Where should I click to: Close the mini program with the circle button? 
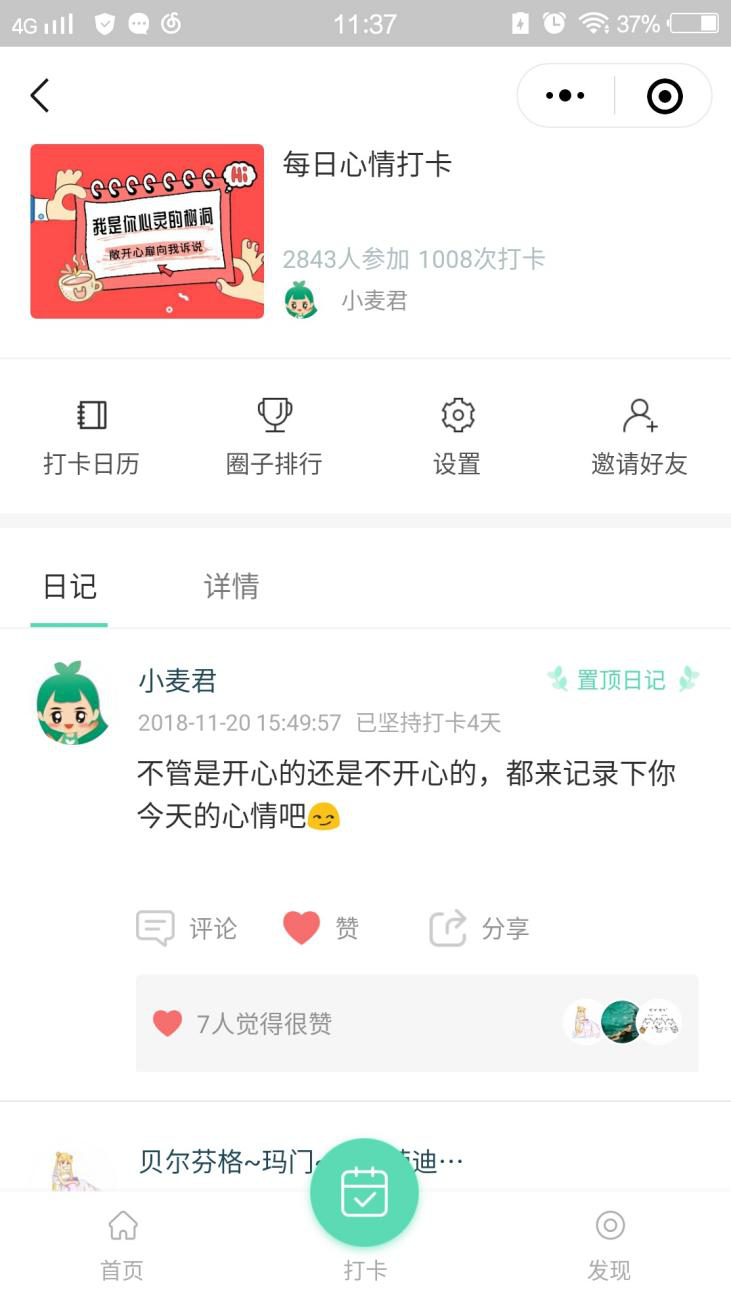[664, 96]
